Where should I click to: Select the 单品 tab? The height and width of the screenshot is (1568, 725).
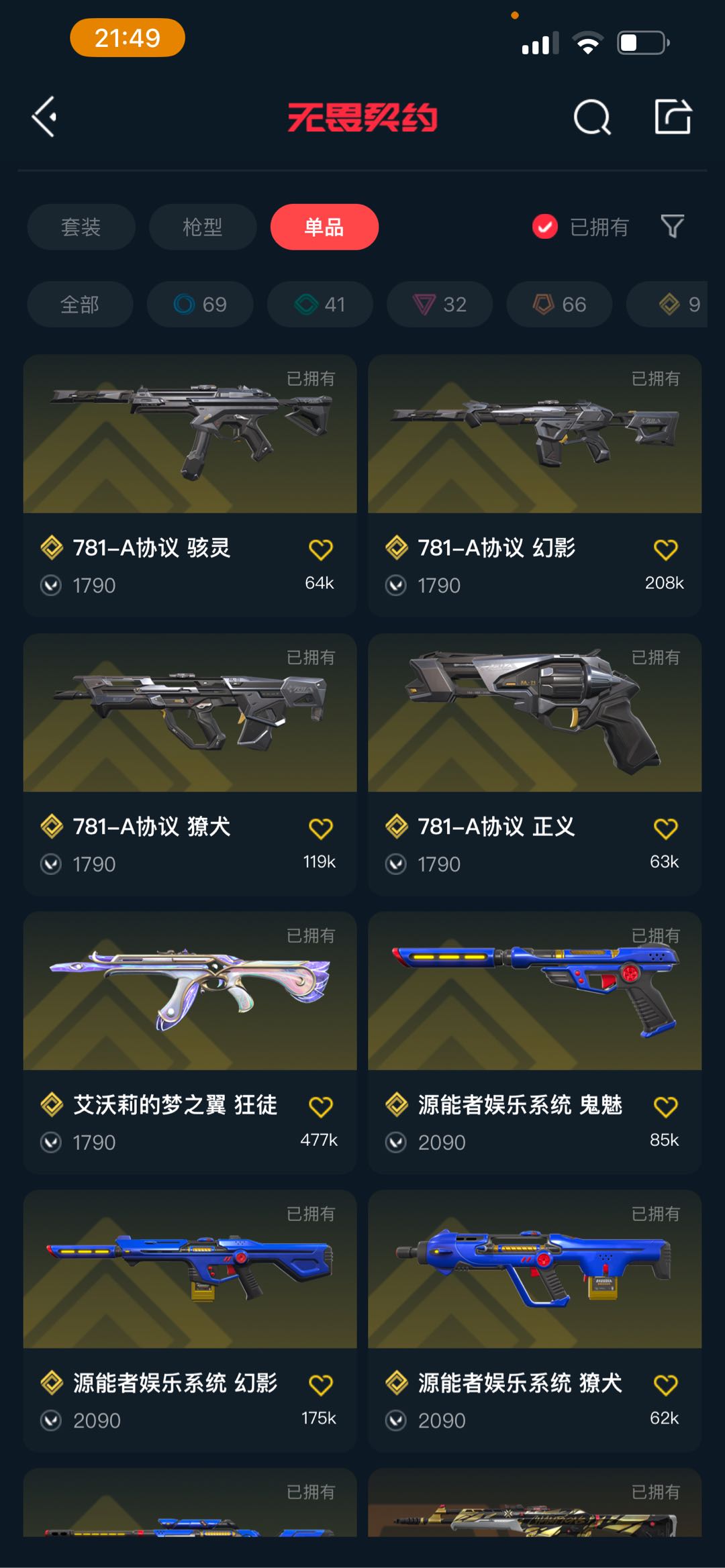[324, 227]
